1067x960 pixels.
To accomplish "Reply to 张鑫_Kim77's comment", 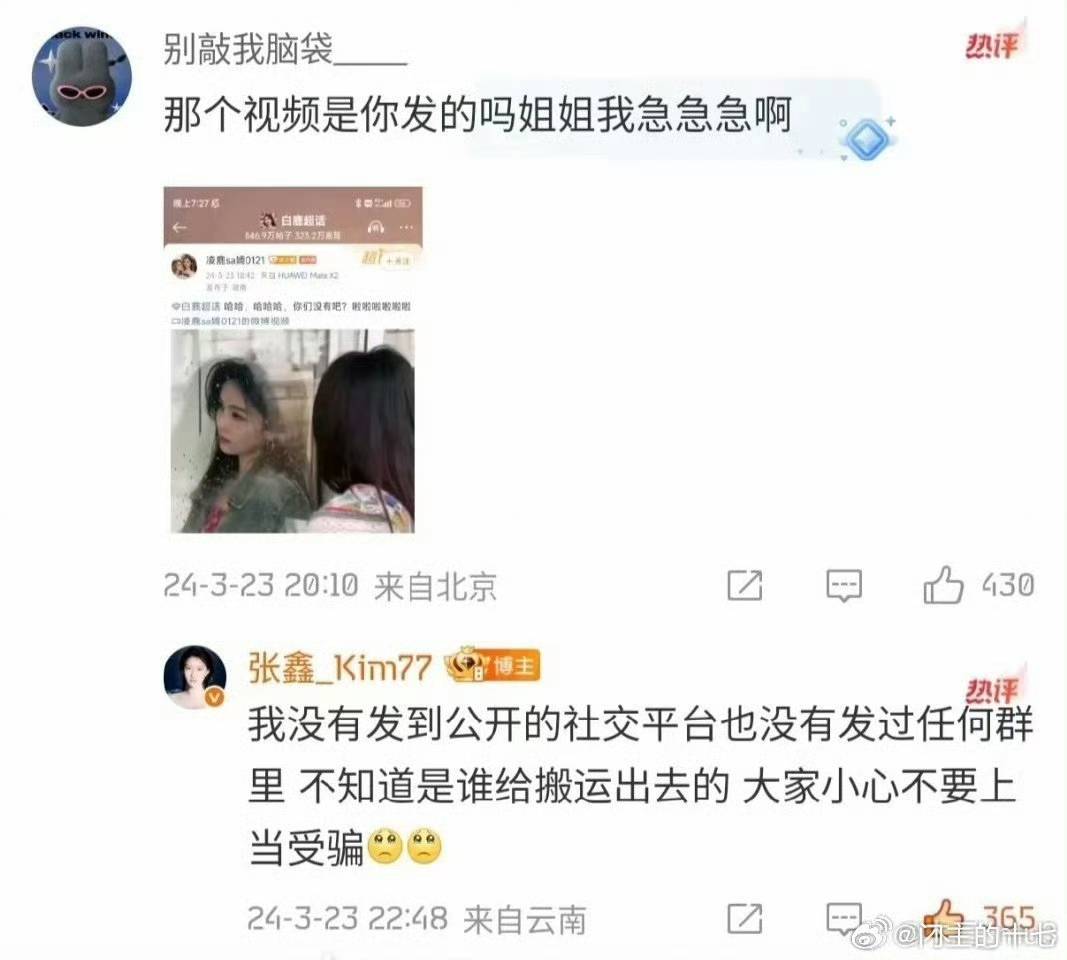I will pyautogui.click(x=844, y=917).
